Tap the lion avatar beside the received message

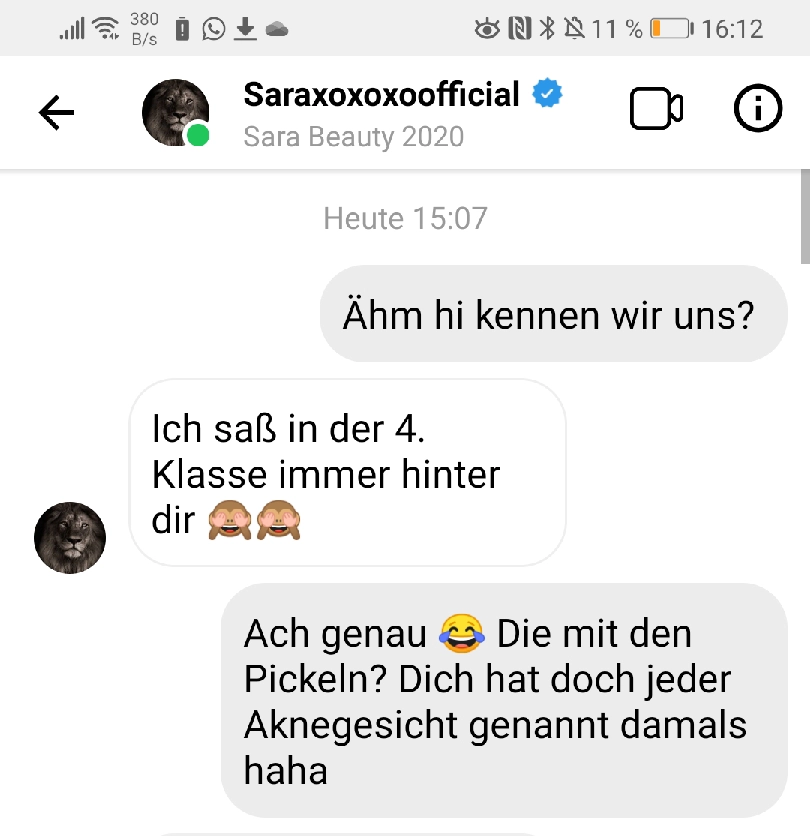coord(70,537)
